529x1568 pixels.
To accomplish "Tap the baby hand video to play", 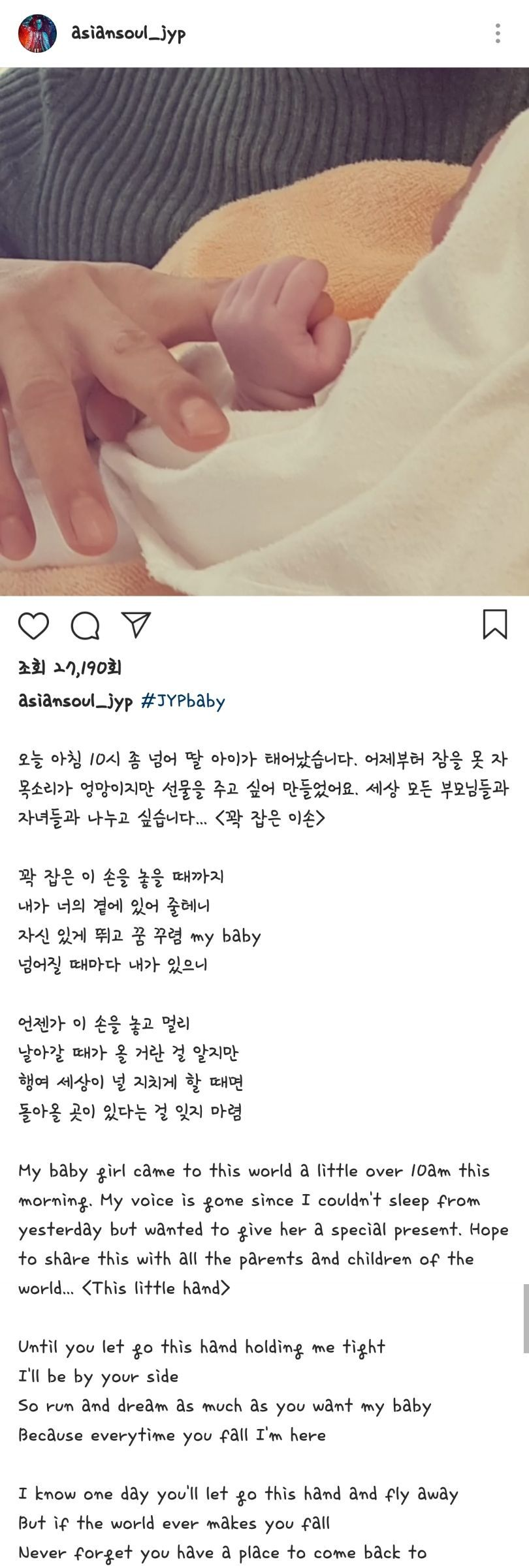I will pyautogui.click(x=264, y=331).
